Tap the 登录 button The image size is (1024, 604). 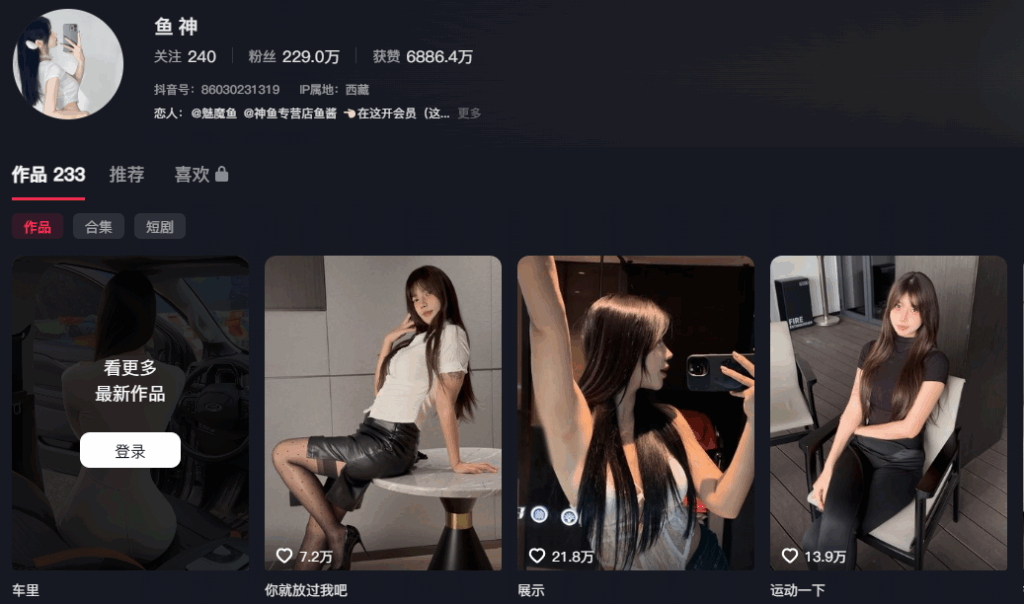pyautogui.click(x=130, y=451)
